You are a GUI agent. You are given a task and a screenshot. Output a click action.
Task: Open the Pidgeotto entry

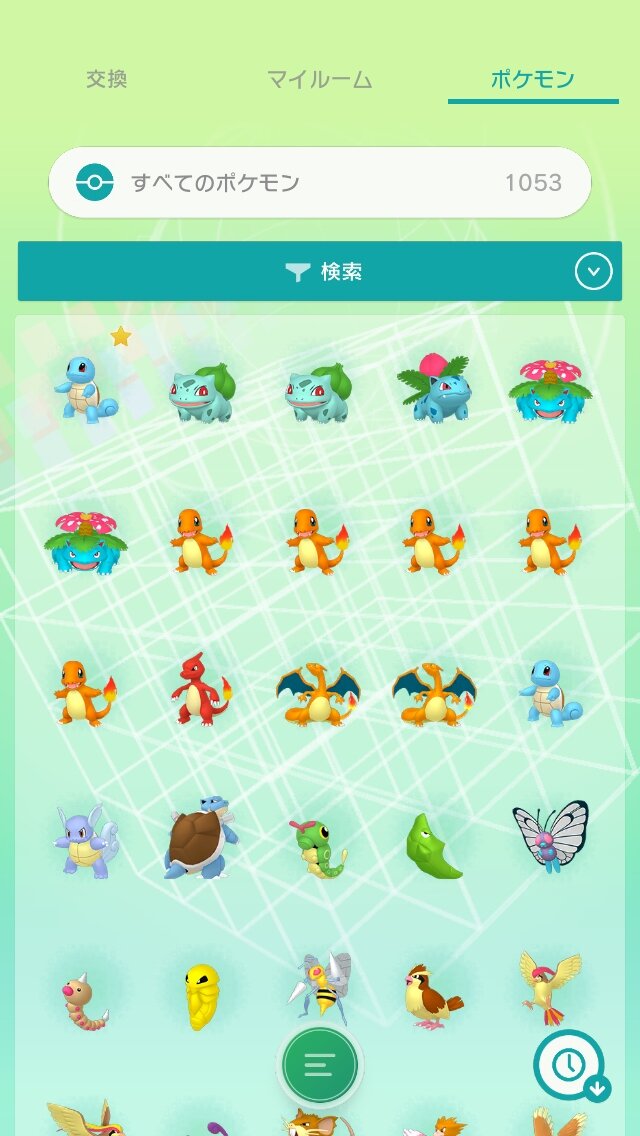(550, 987)
